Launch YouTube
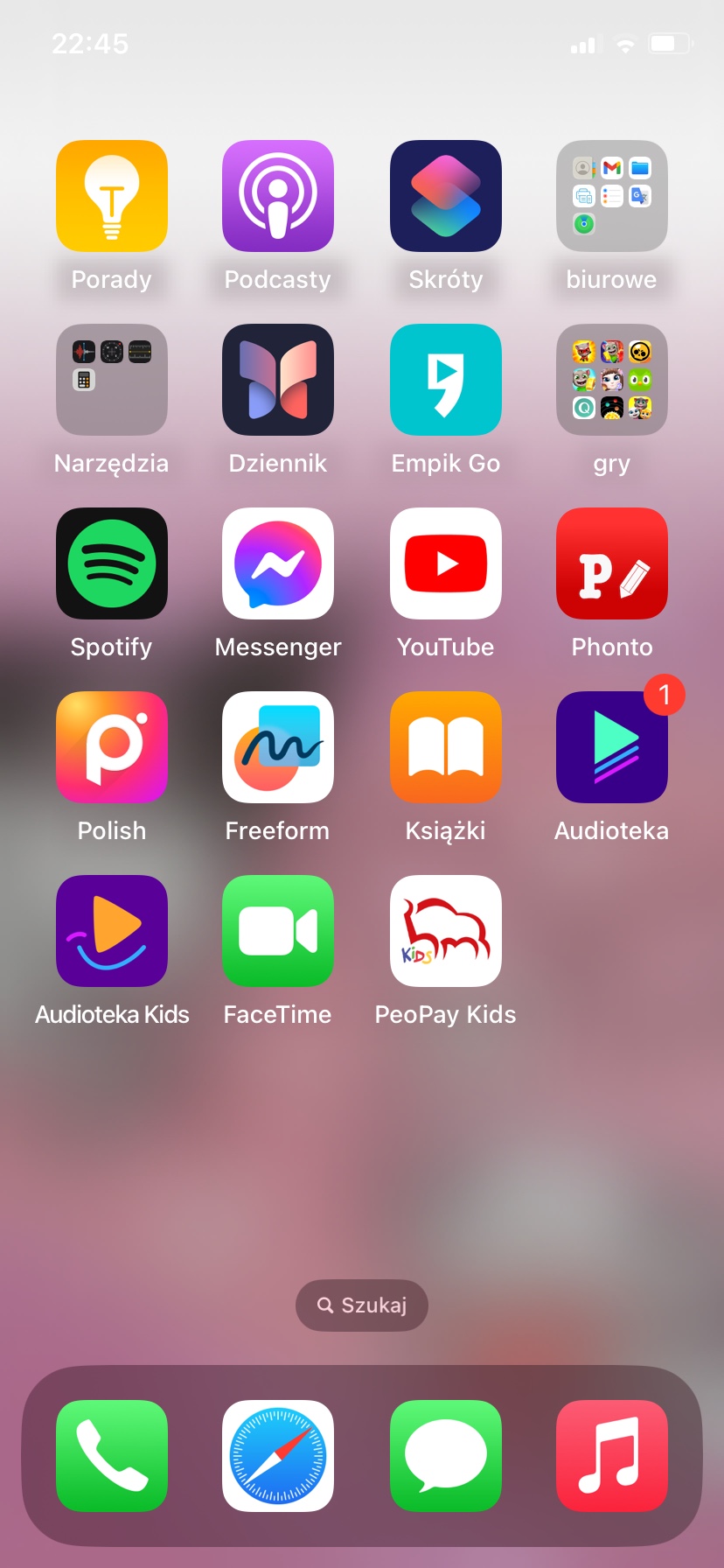724x1568 pixels. point(446,563)
